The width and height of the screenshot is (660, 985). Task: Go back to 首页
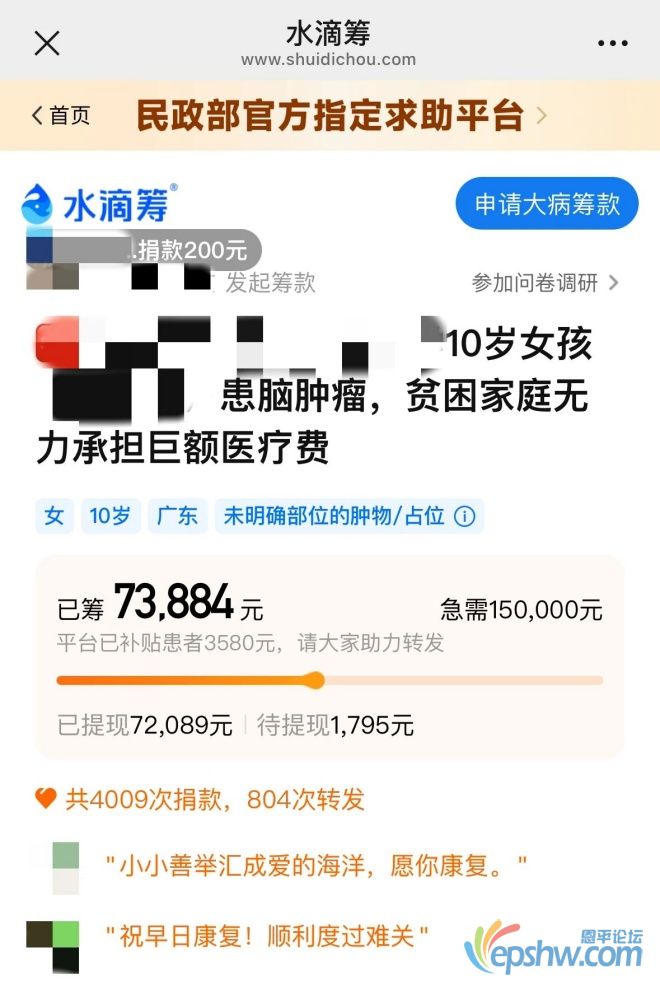60,116
